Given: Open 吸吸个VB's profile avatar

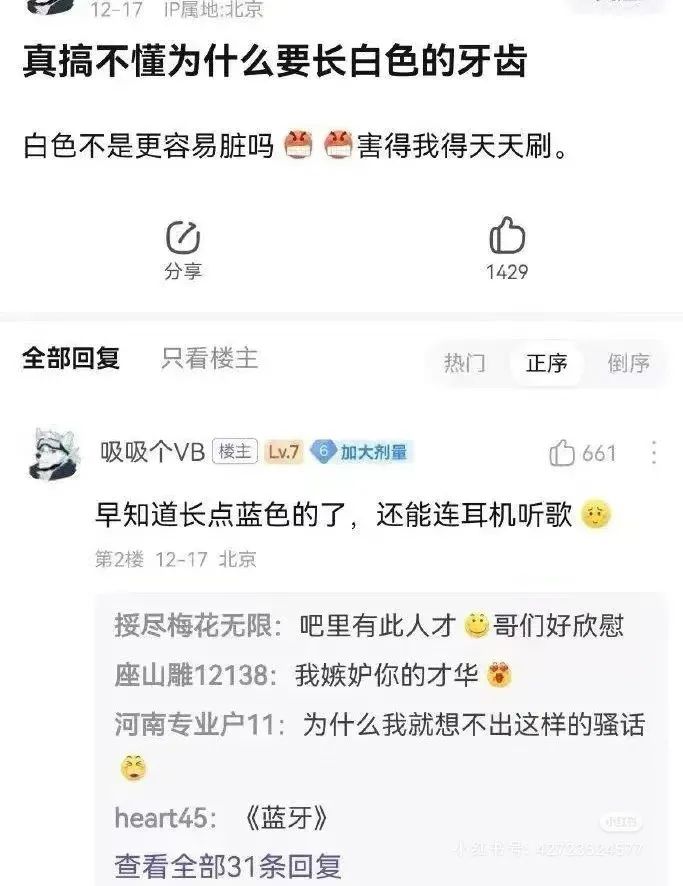Looking at the screenshot, I should [55, 454].
